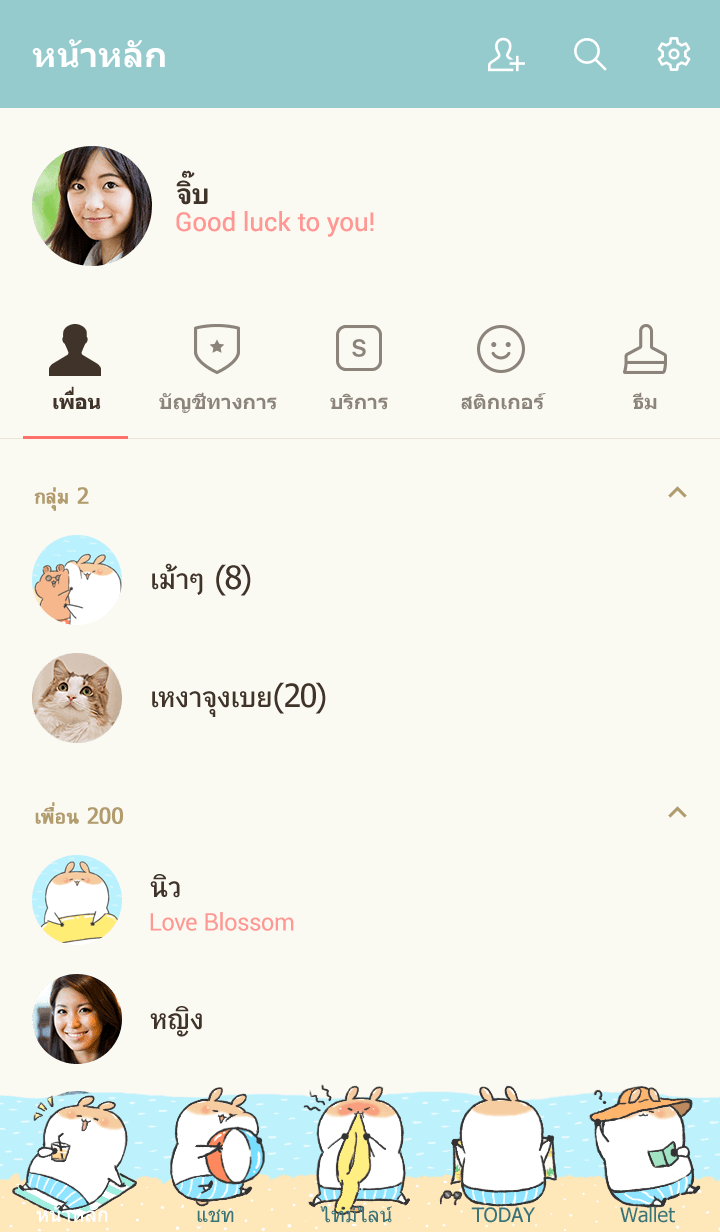The width and height of the screenshot is (720, 1232).
Task: Open จิ๊บ's own profile
Action: pyautogui.click(x=92, y=206)
